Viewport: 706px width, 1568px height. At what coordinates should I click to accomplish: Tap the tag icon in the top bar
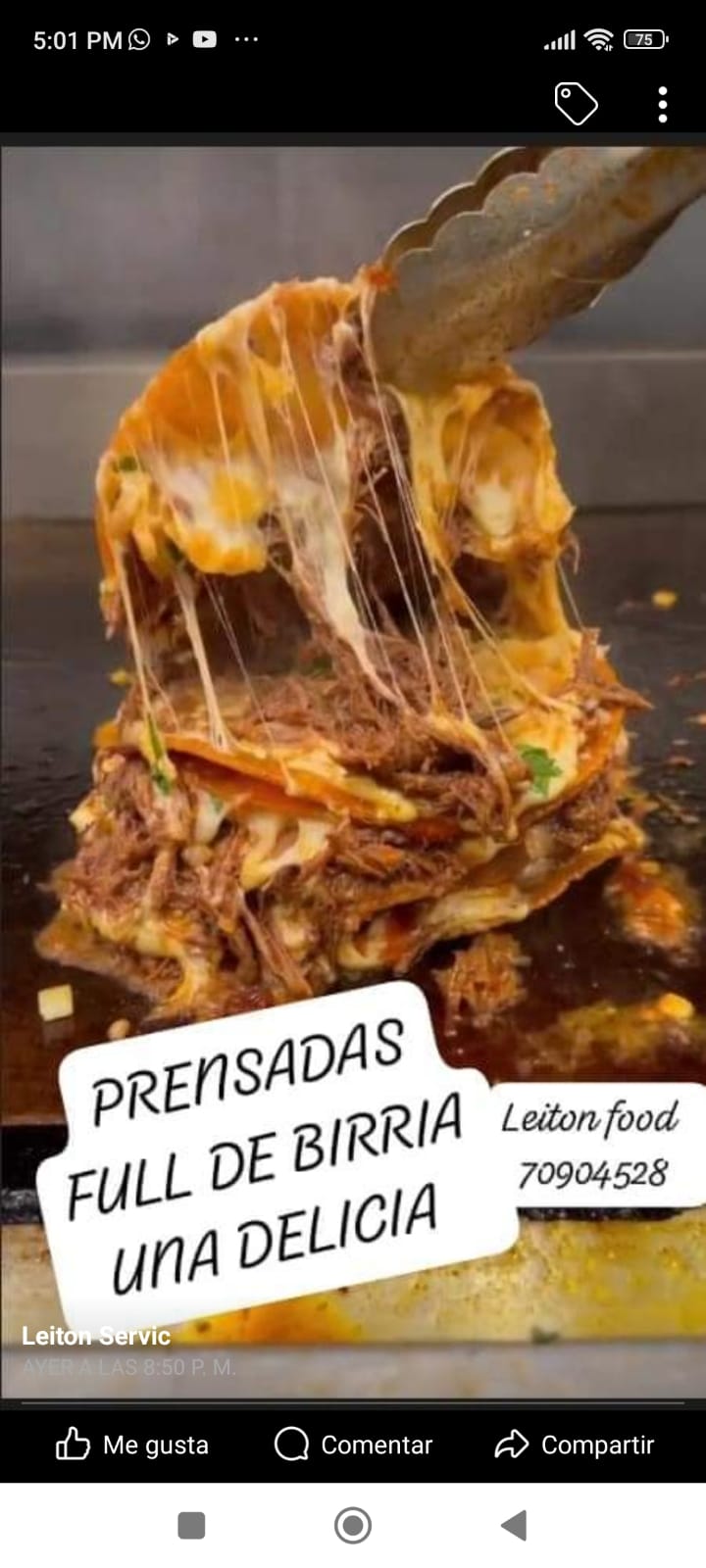tap(576, 104)
